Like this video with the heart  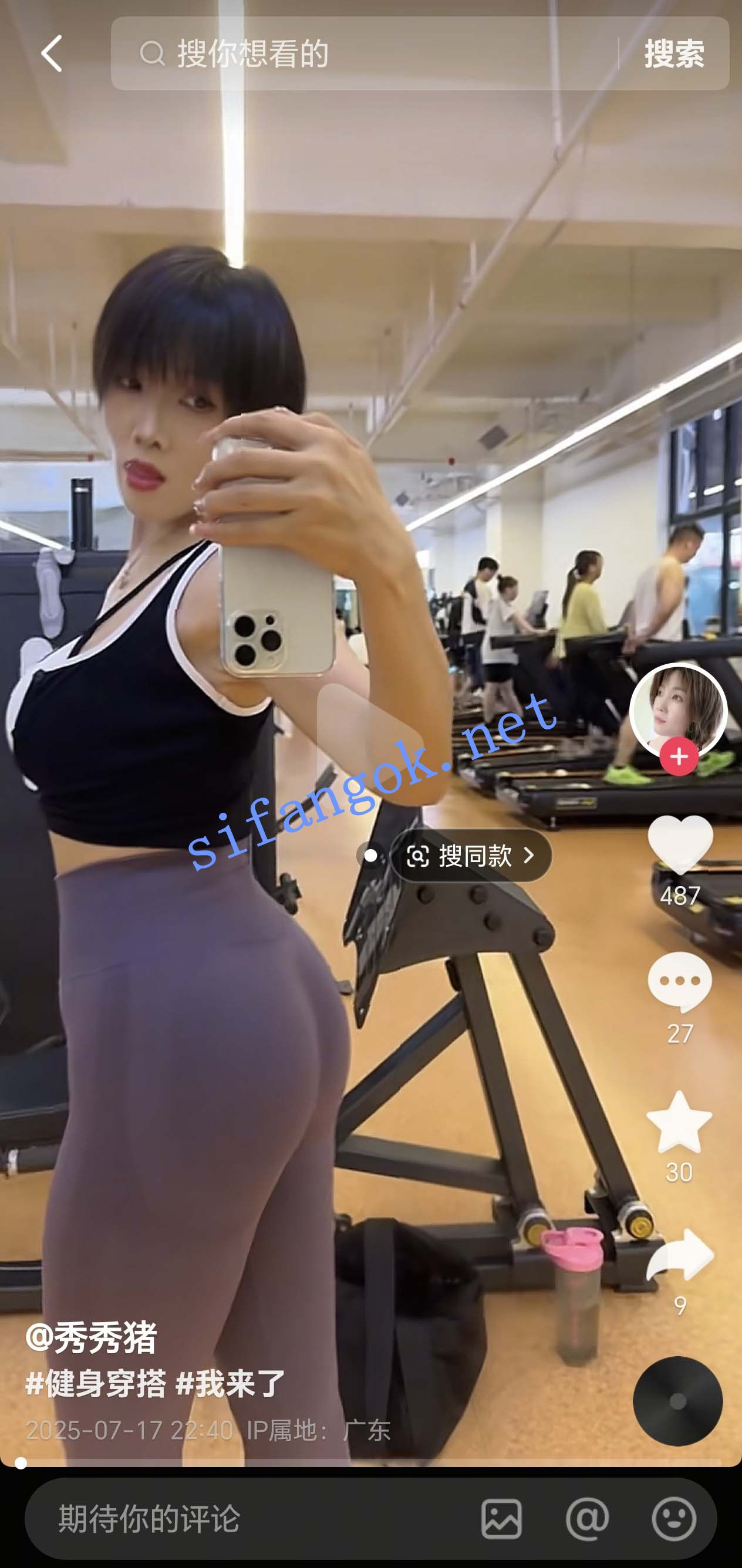(x=679, y=844)
